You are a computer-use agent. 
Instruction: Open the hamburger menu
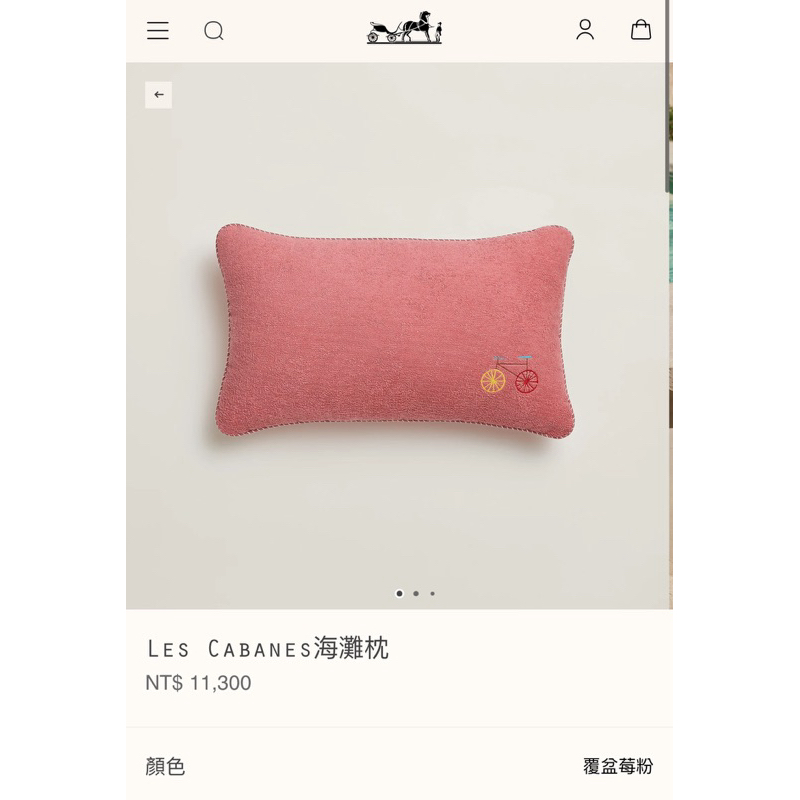(158, 31)
